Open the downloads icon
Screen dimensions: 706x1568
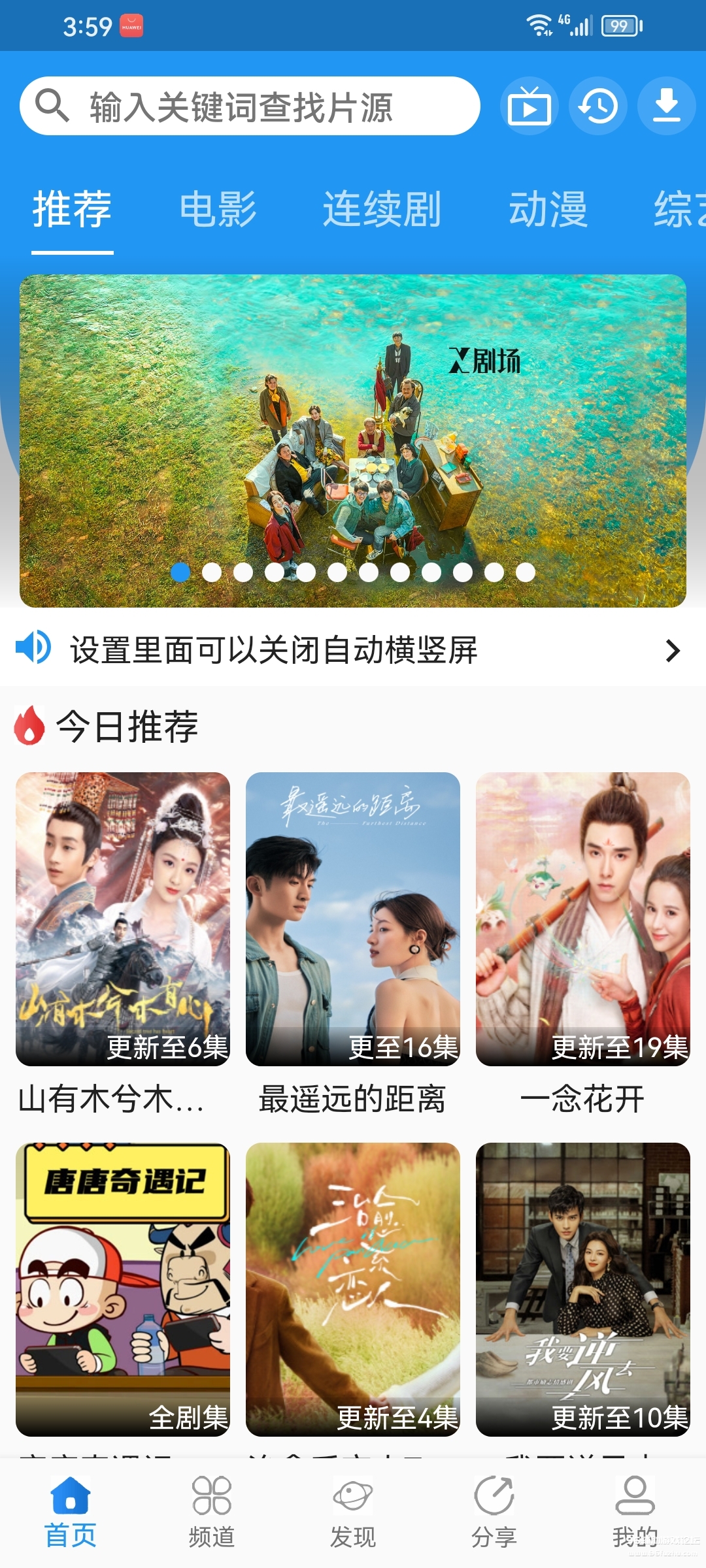[666, 106]
